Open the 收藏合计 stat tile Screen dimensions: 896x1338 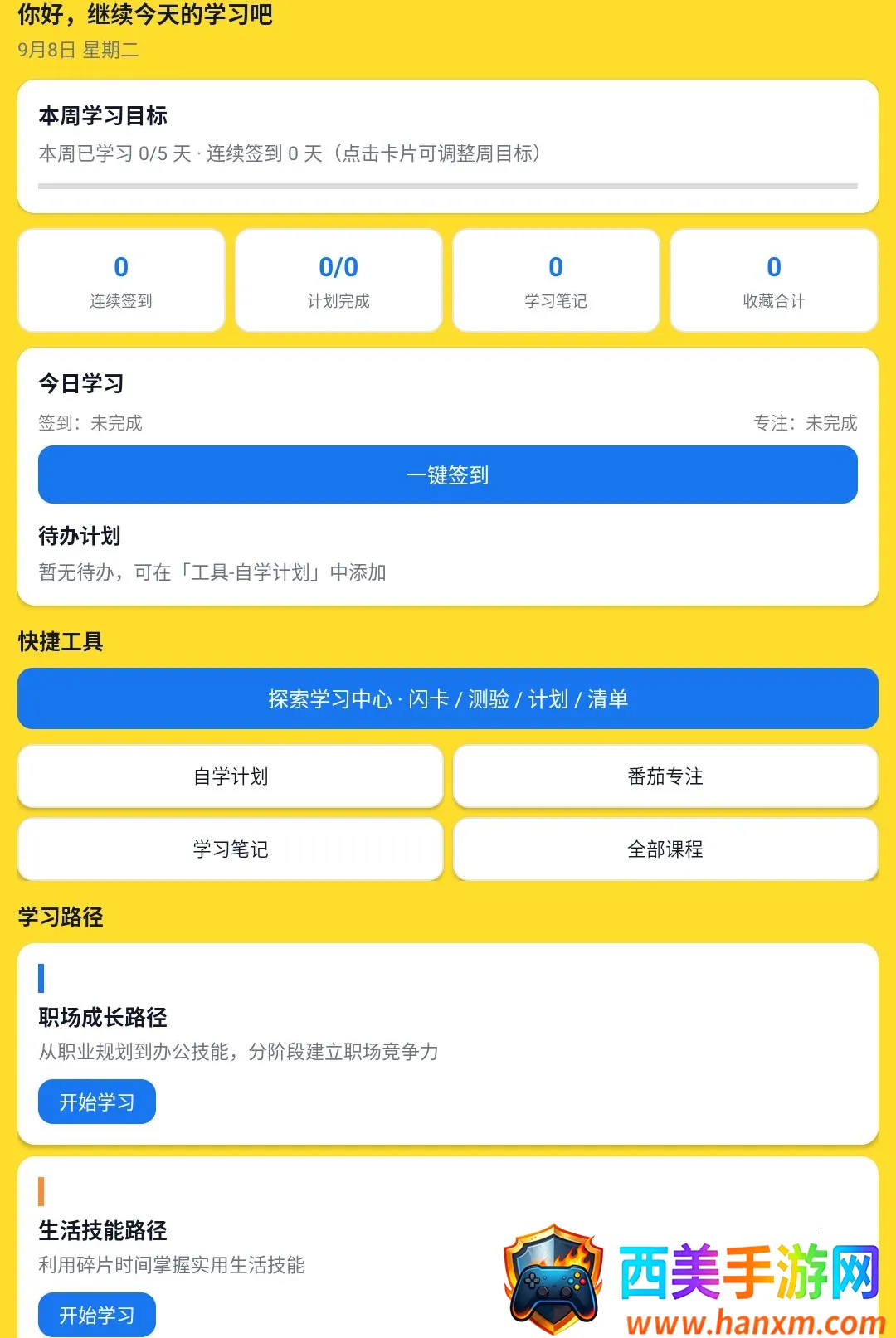[774, 280]
